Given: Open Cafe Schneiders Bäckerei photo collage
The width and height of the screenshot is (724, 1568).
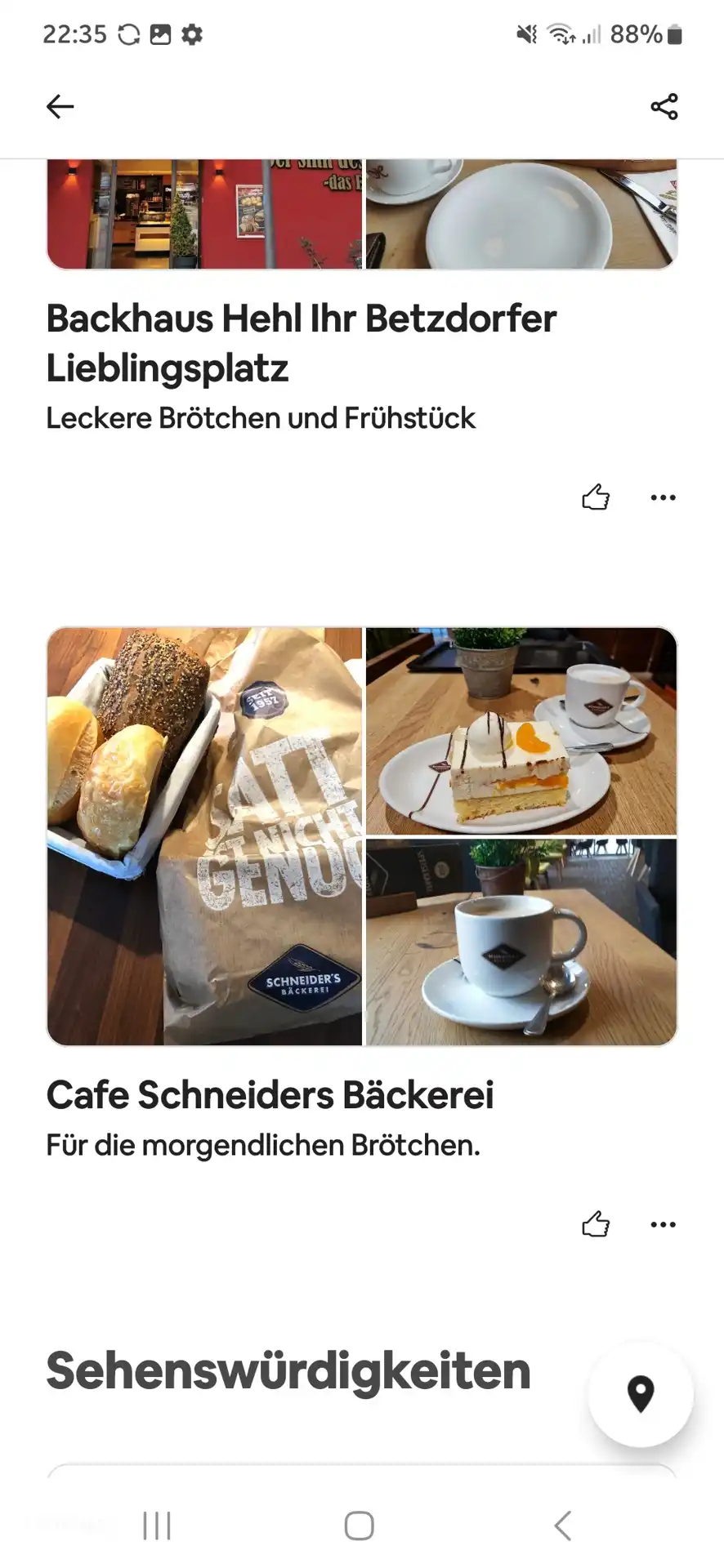Looking at the screenshot, I should click(362, 836).
